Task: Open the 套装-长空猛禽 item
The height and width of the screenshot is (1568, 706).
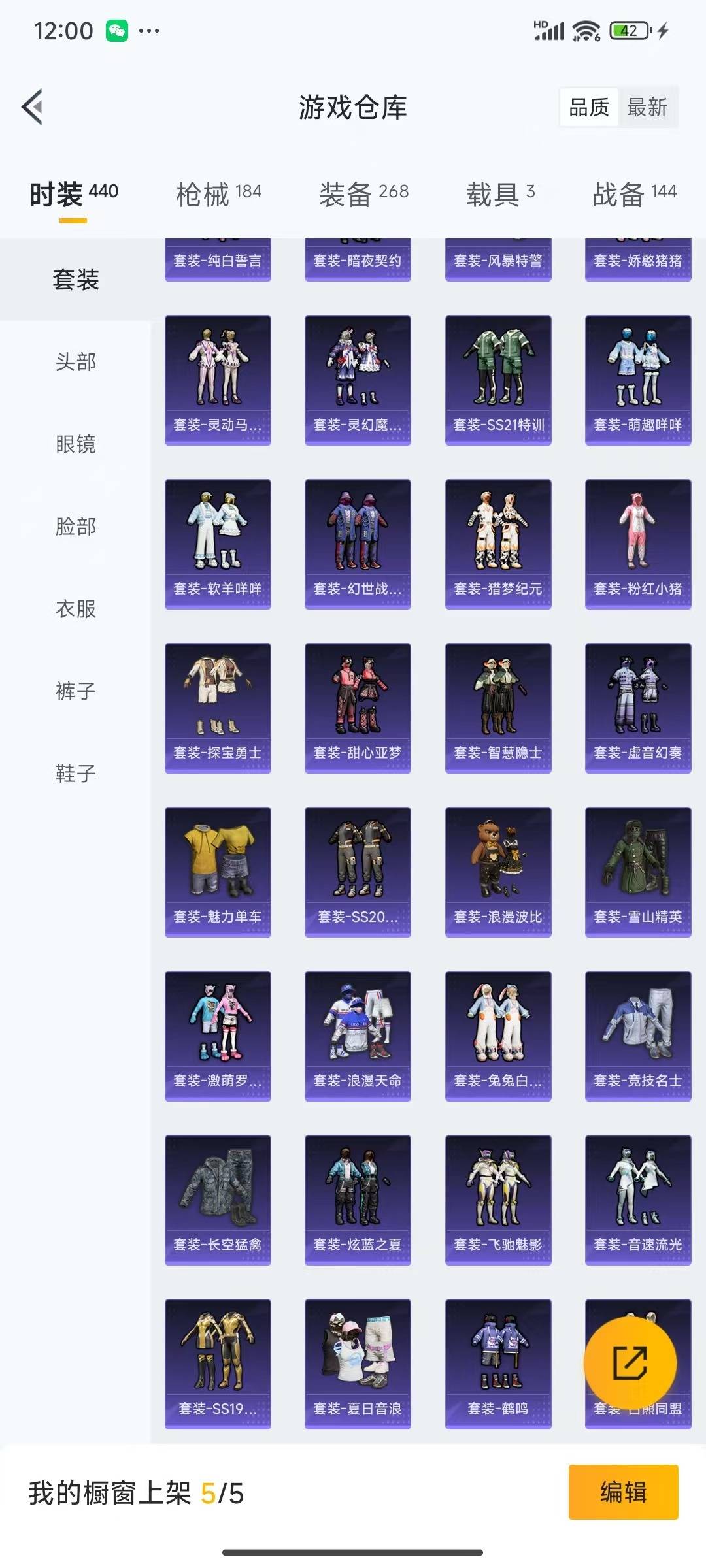Action: point(218,1200)
